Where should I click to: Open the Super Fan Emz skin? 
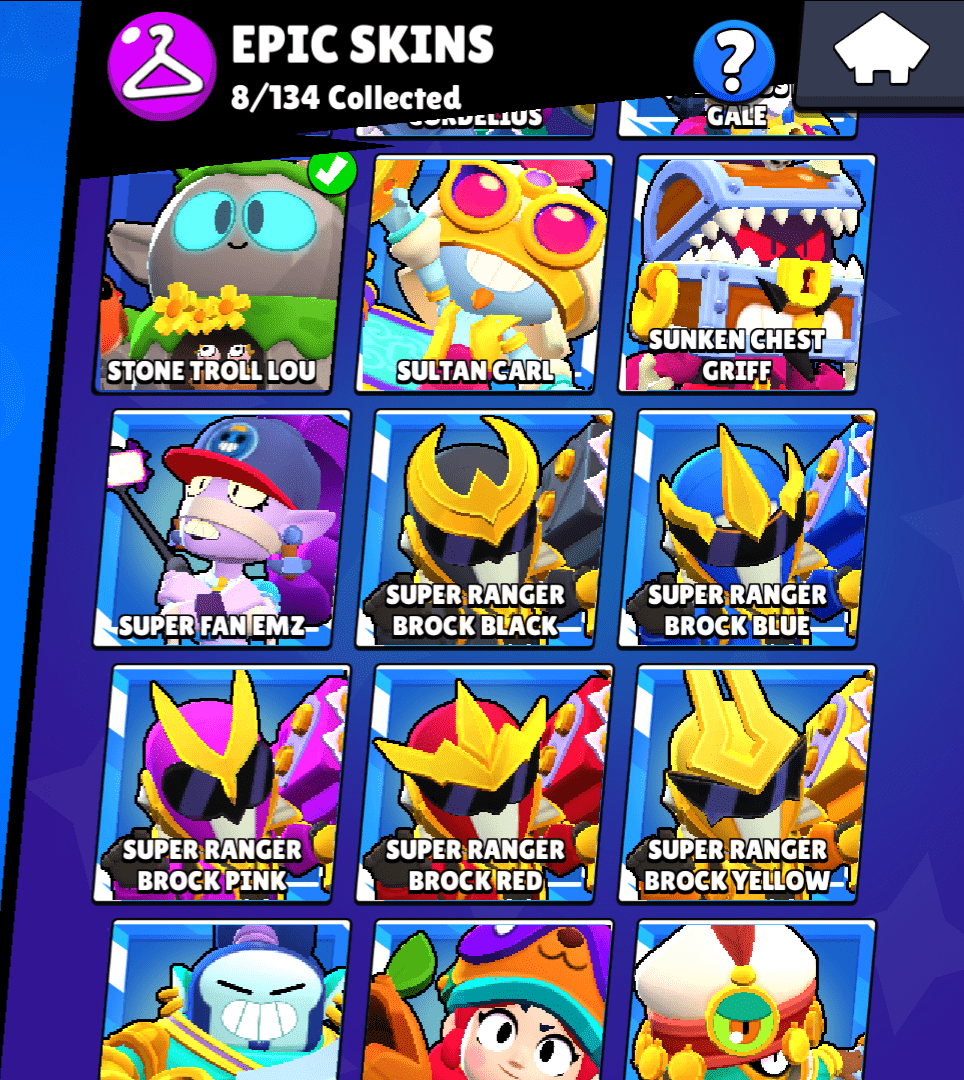coord(227,528)
